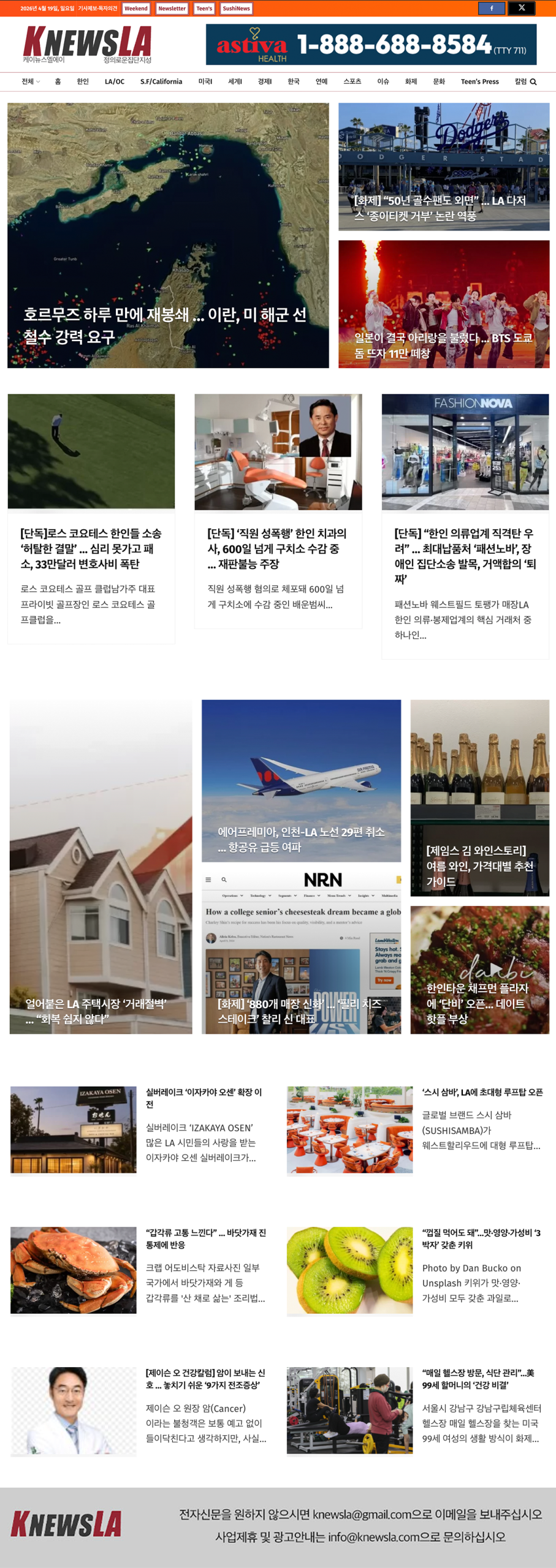Open the Facebook page button
556x1568 pixels.
(491, 8)
